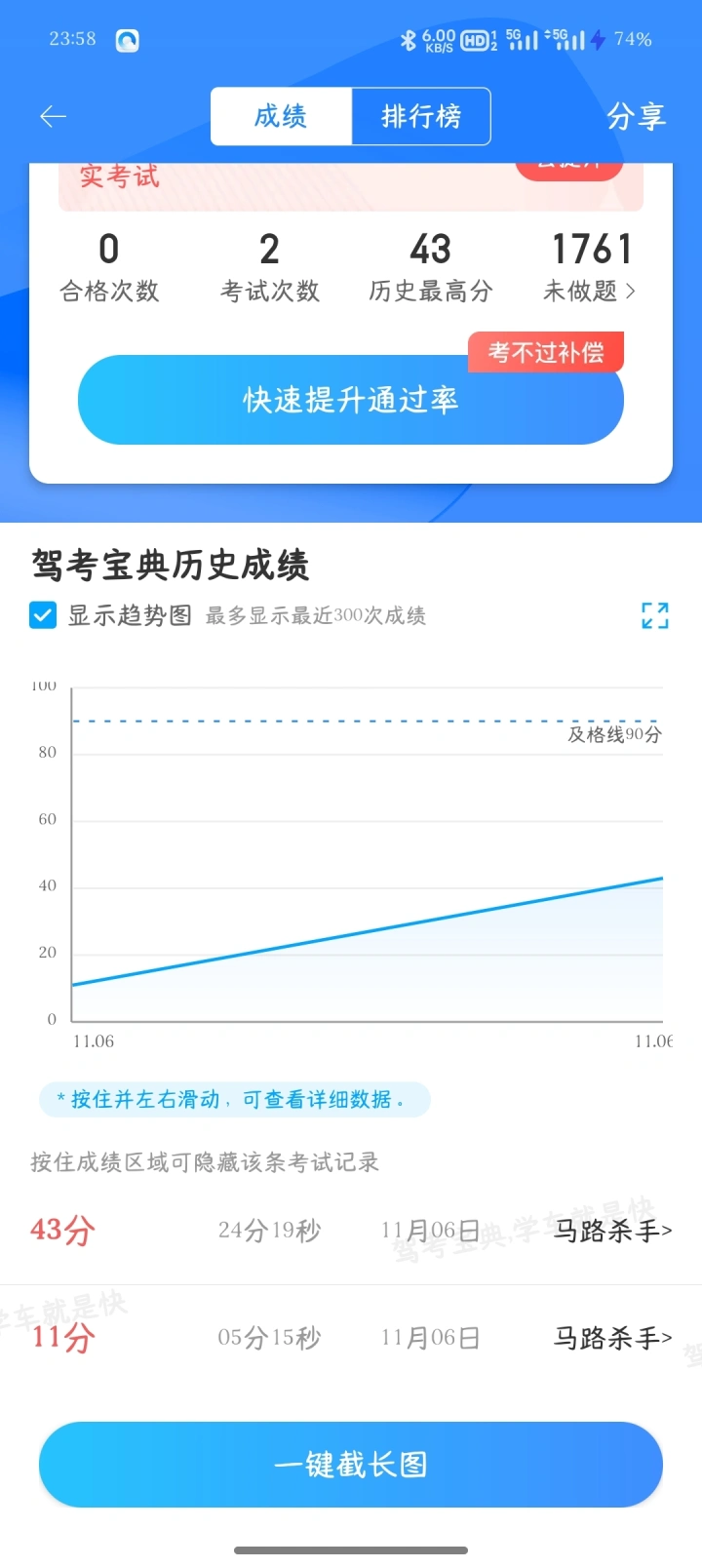Tap the 快速提升通过率 button
The height and width of the screenshot is (1568, 702).
point(351,400)
